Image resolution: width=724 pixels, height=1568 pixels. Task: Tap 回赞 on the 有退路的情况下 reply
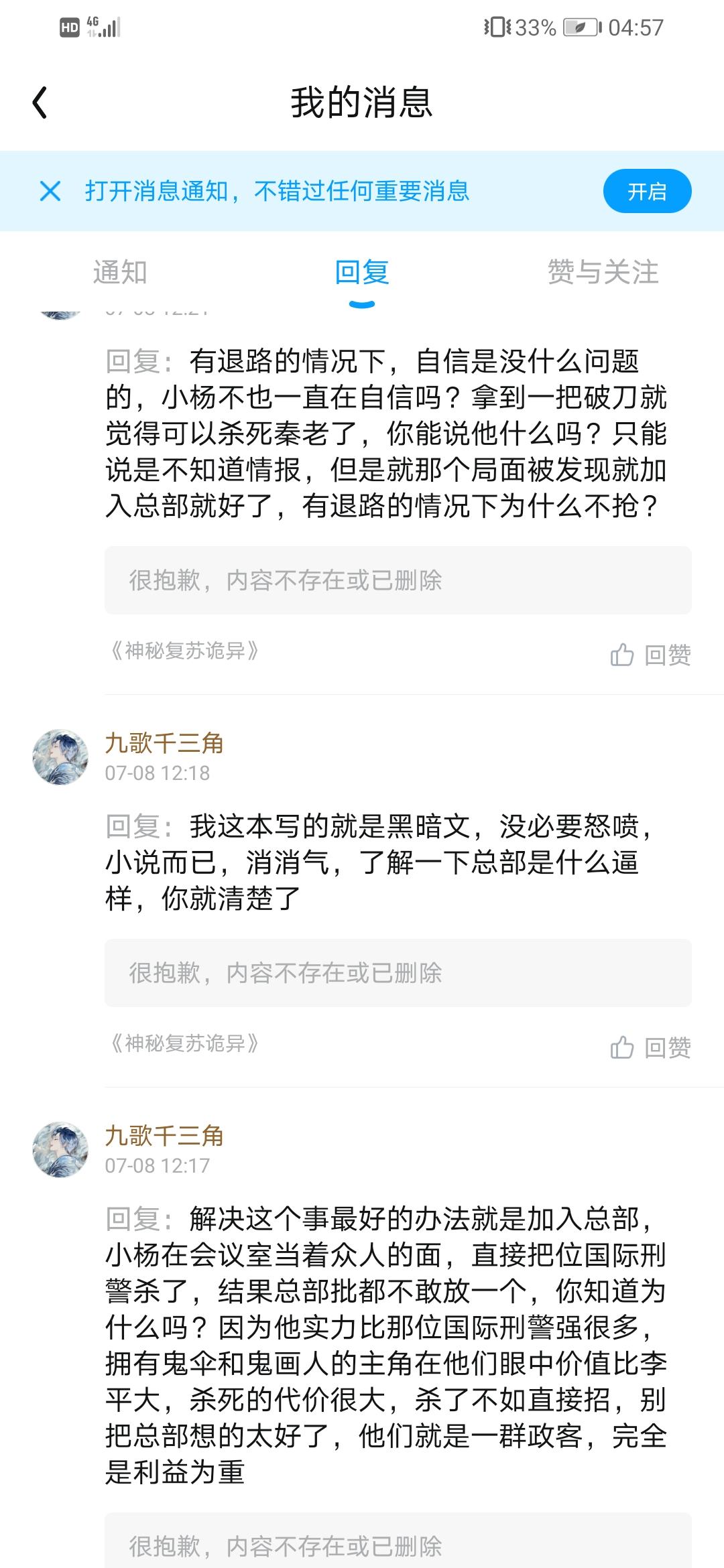(x=650, y=655)
